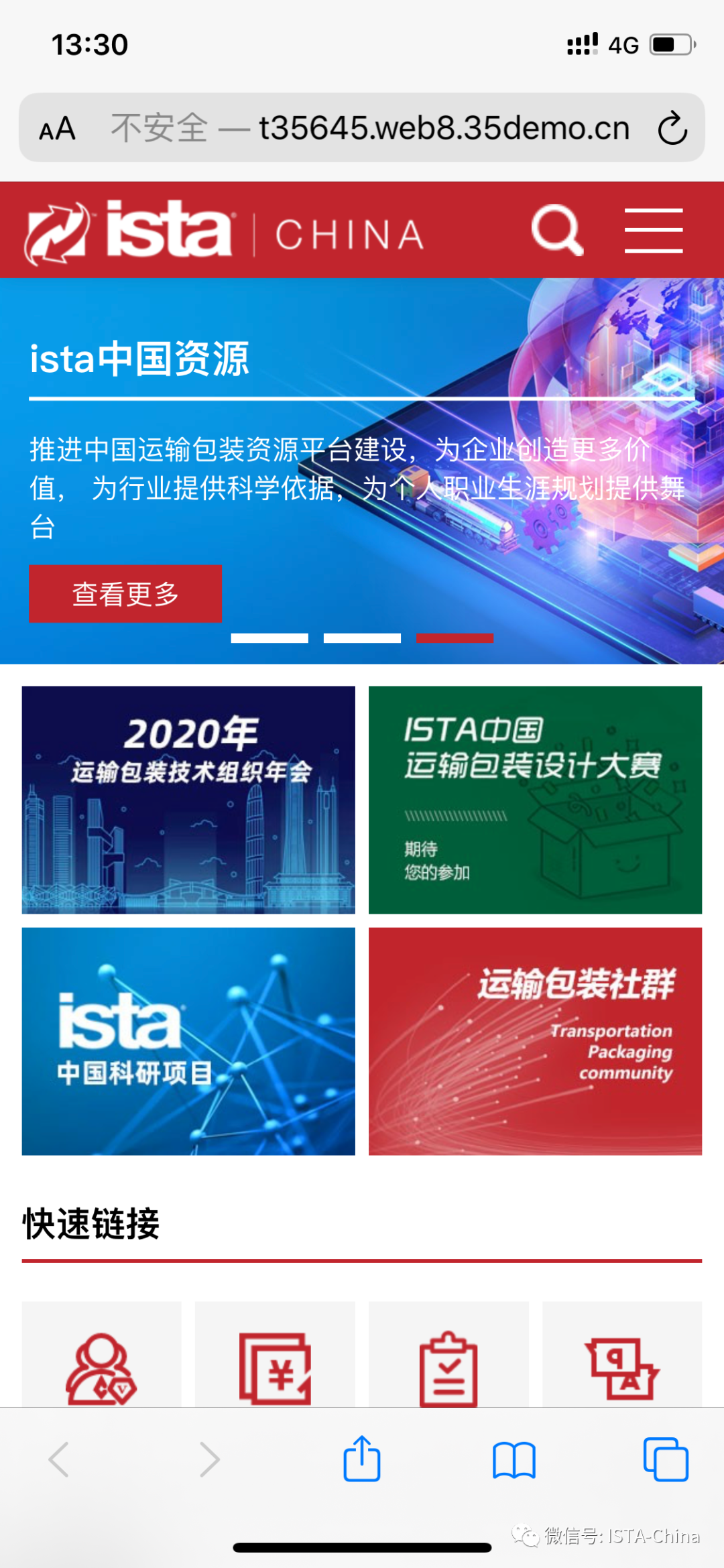Image resolution: width=724 pixels, height=1568 pixels.
Task: Jump to the first banner slide indicator
Action: 269,638
